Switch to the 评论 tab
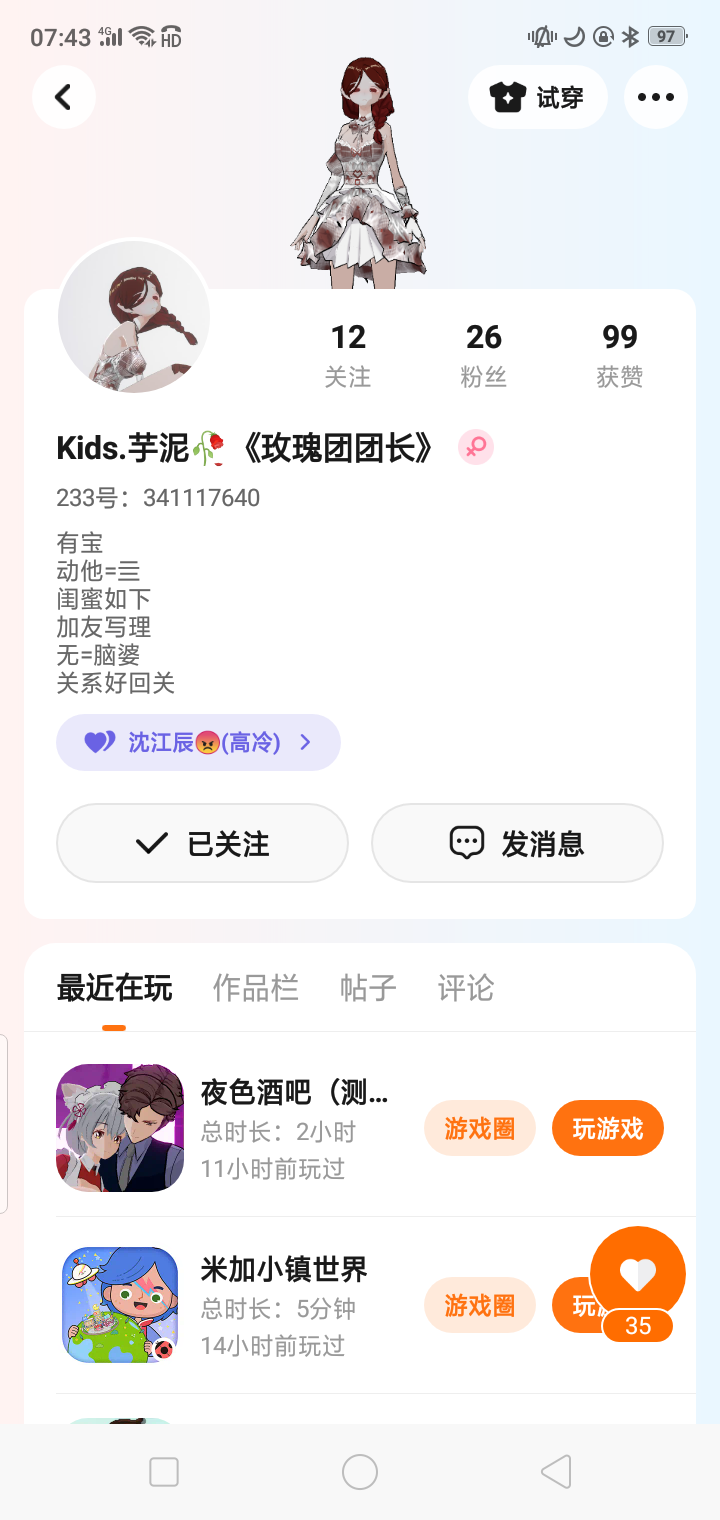This screenshot has width=720, height=1520. click(x=466, y=988)
